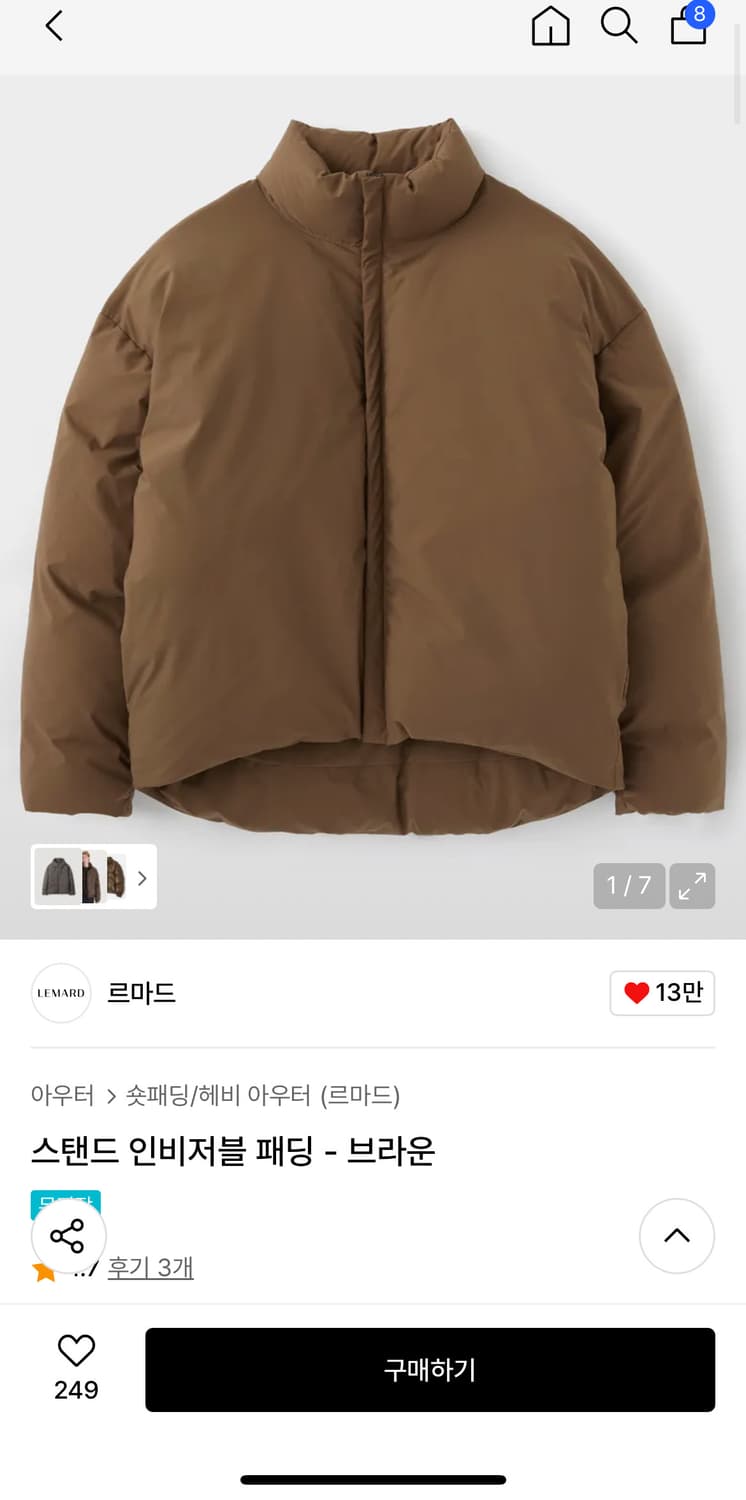Tap the LEMARD brand logo circle

[61, 993]
